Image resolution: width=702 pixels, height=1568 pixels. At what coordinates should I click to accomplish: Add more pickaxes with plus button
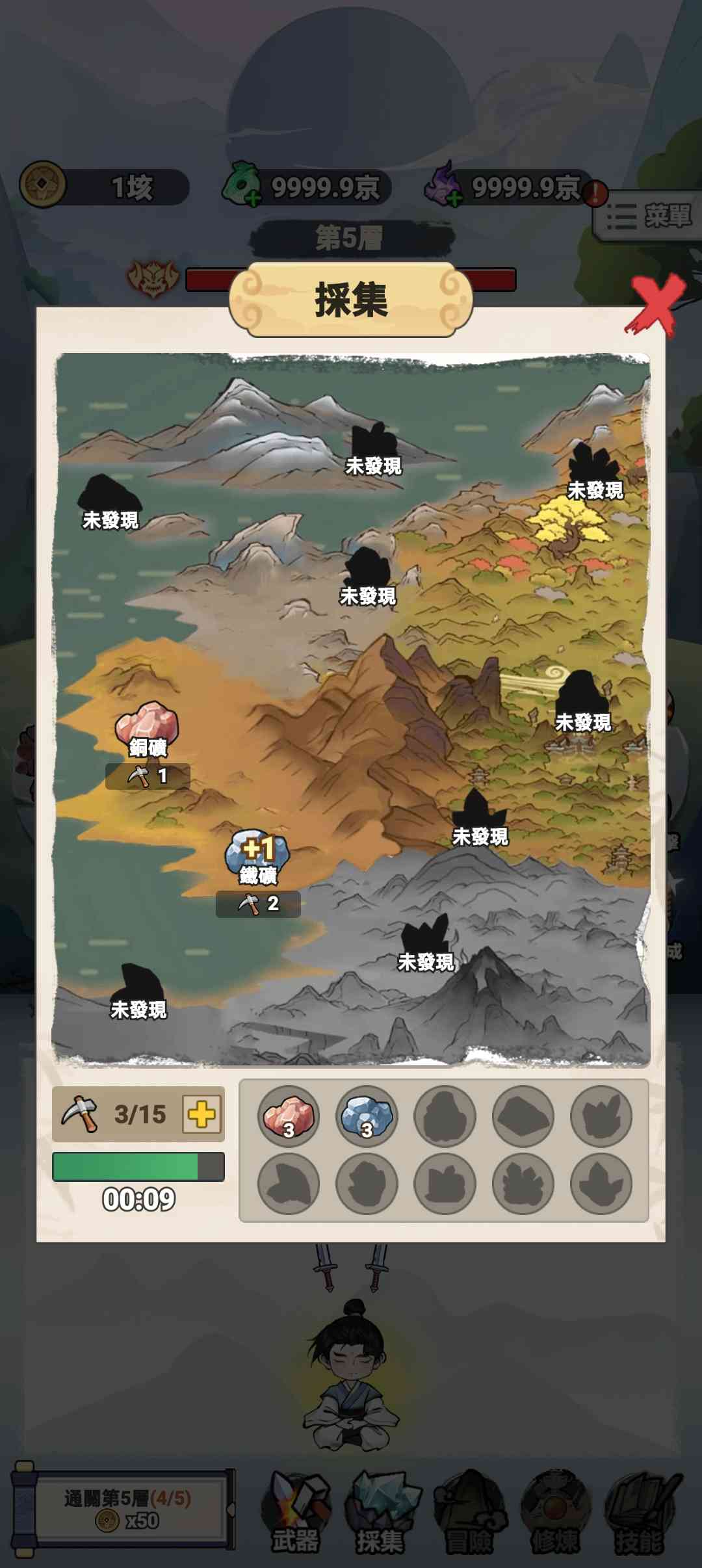click(x=201, y=1114)
